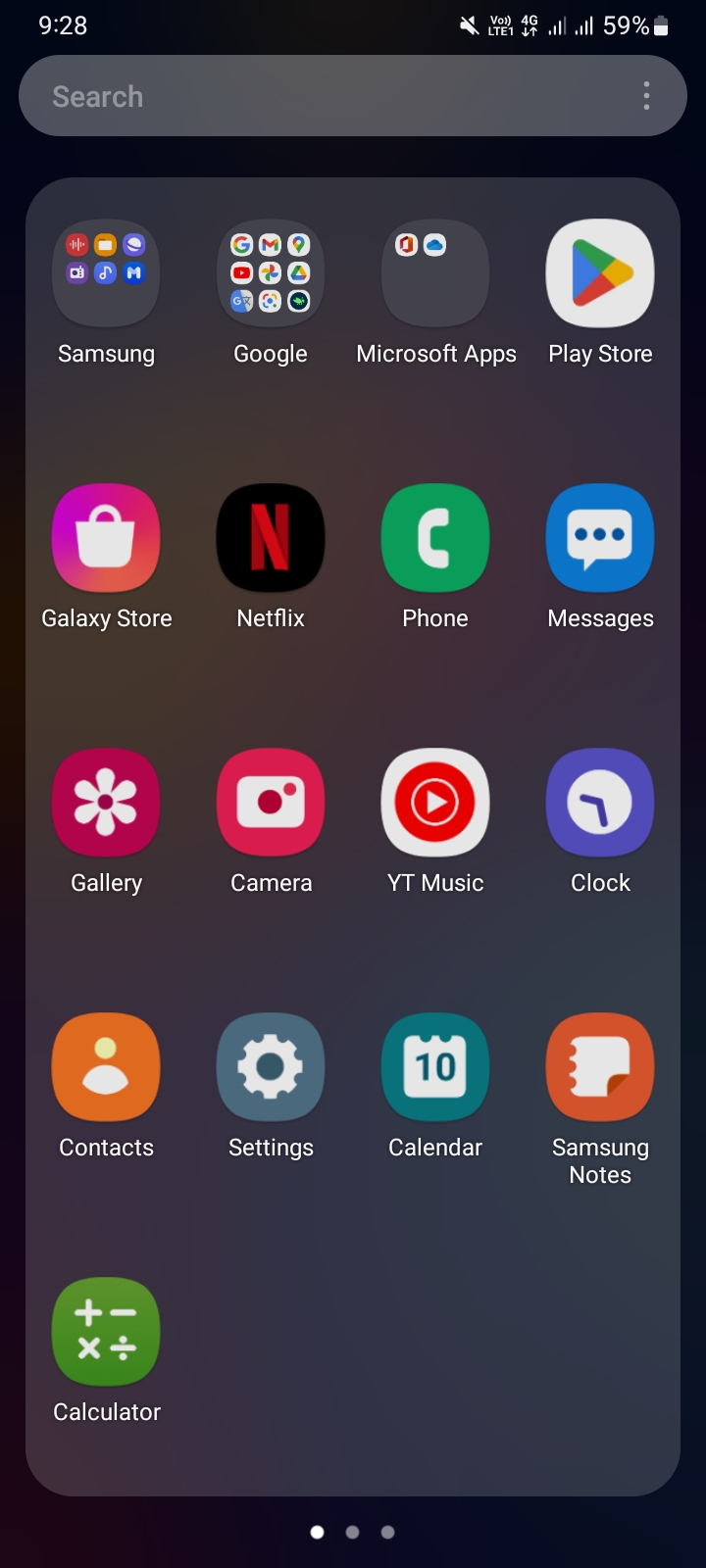Viewport: 706px width, 1568px height.
Task: Launch Netflix
Action: coord(271,537)
